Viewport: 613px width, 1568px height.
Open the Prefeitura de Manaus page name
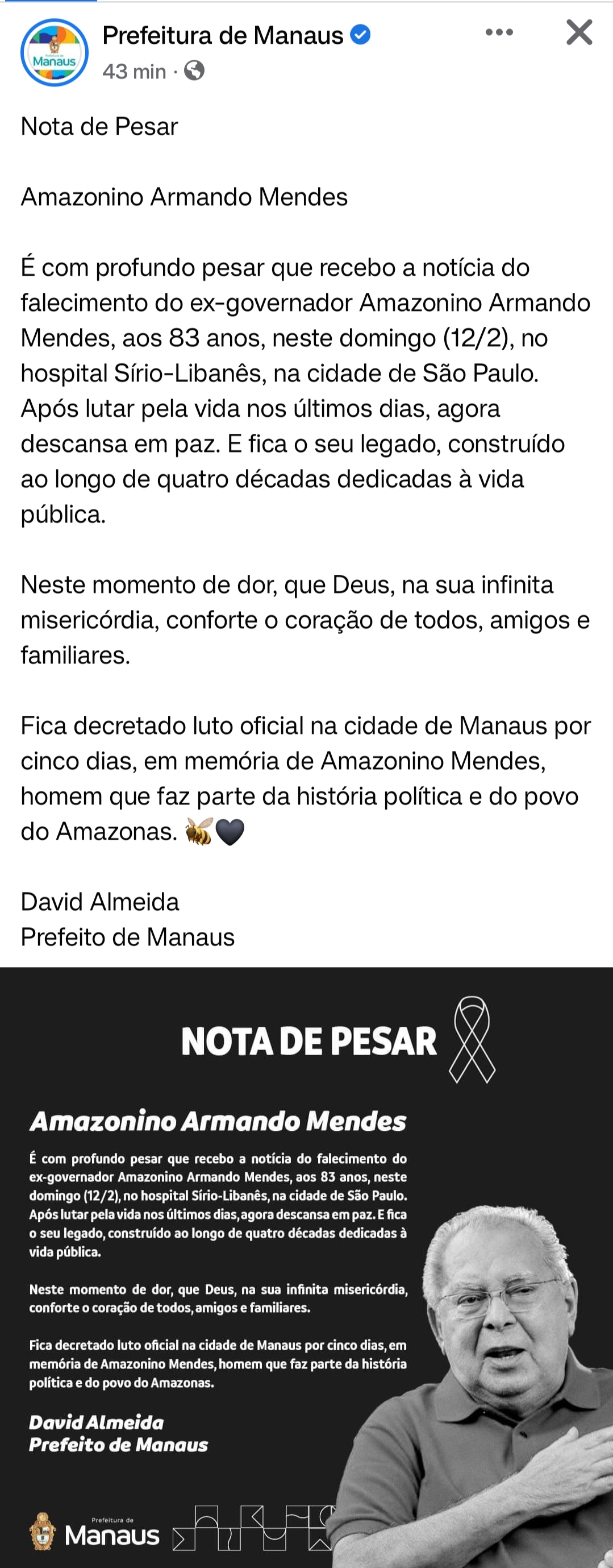pyautogui.click(x=223, y=35)
